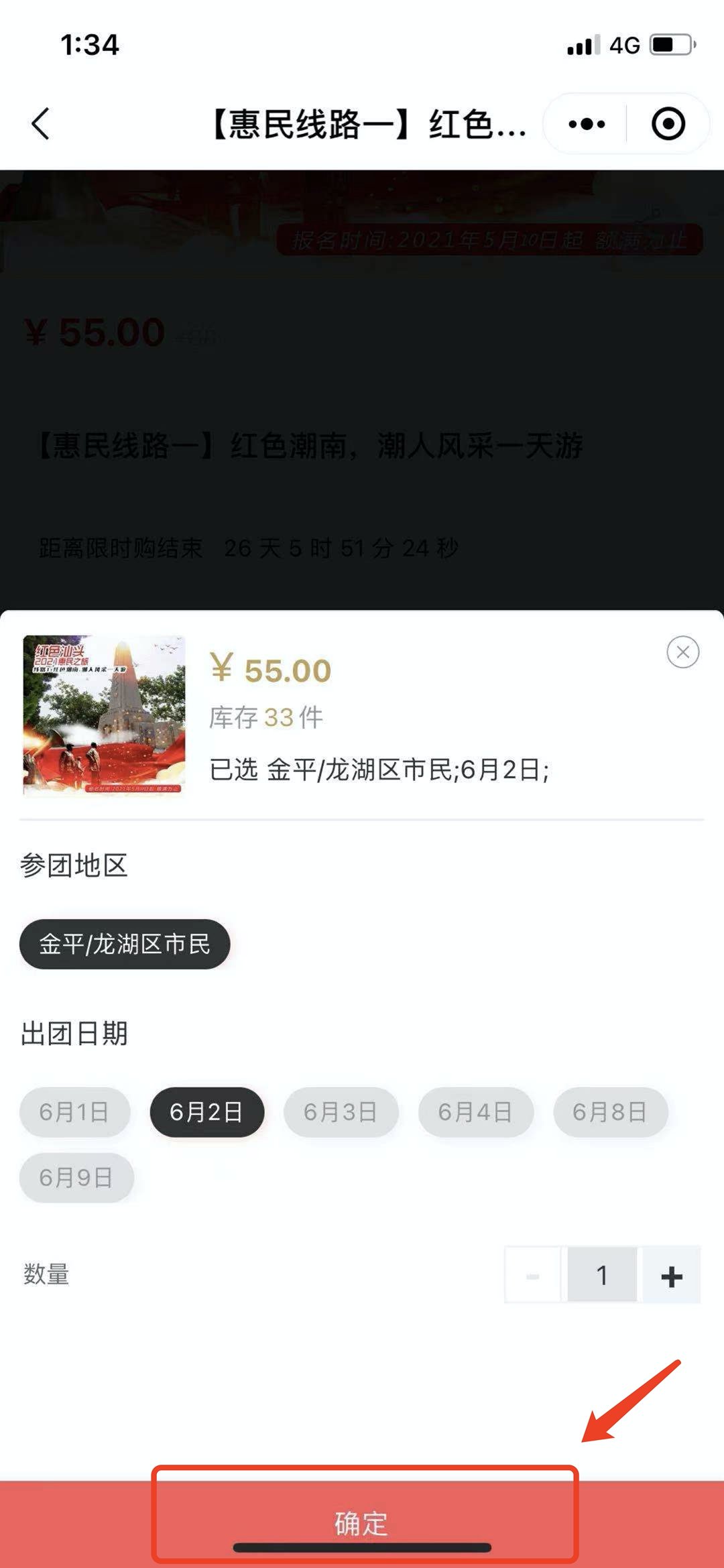Select the 金平/龙湖区市民 region chip
Viewport: 724px width, 1568px height.
click(x=125, y=944)
